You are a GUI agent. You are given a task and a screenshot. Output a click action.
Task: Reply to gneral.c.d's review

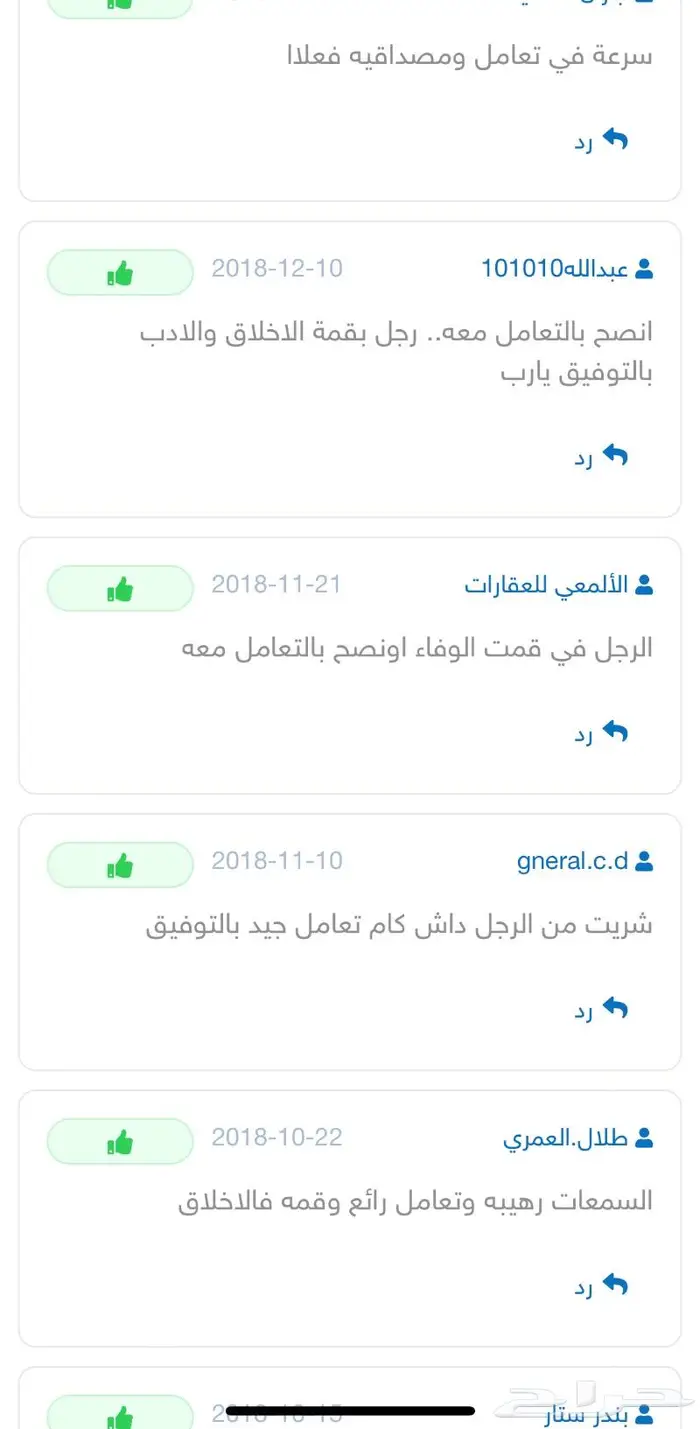(601, 1010)
